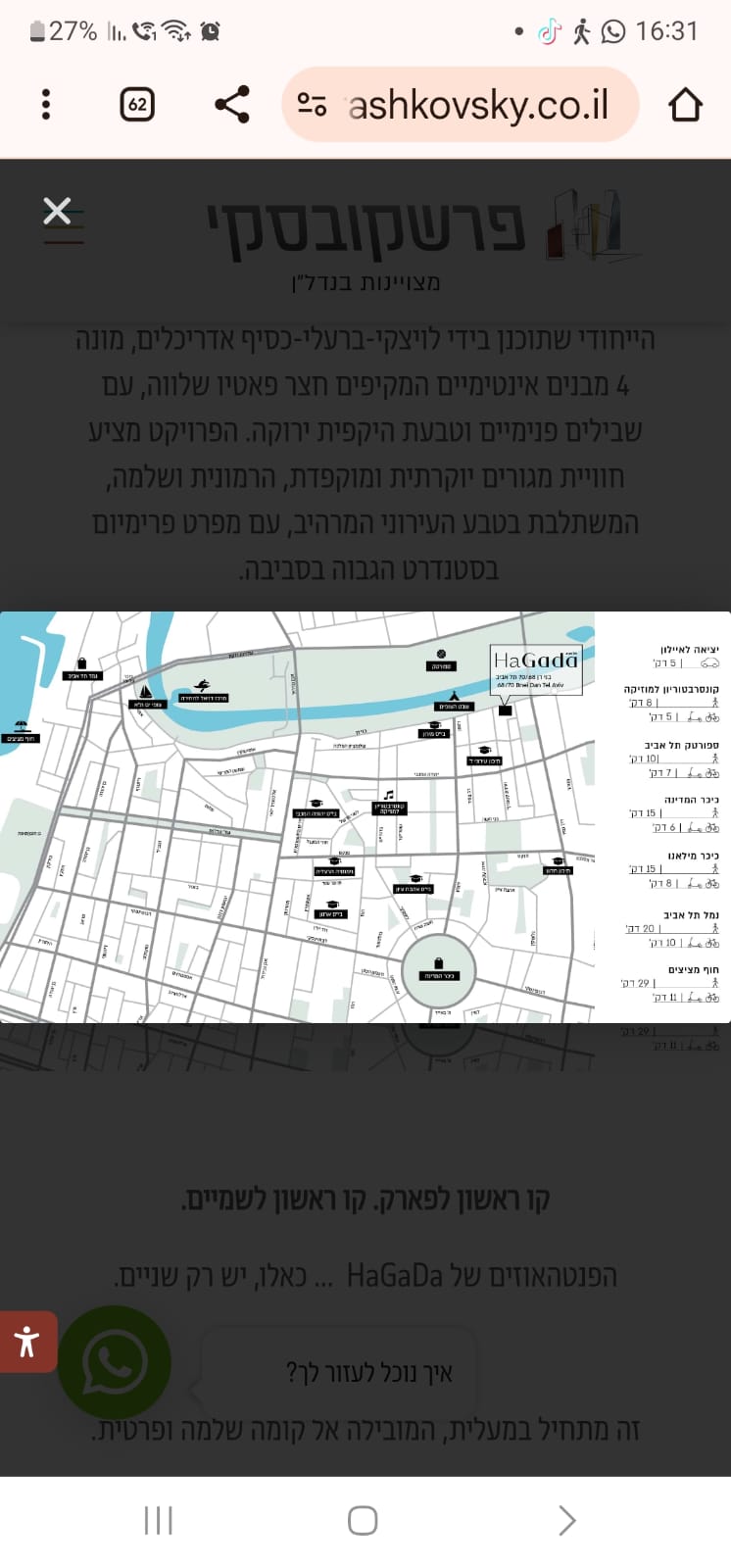Open the recent apps view

pos(159,1520)
